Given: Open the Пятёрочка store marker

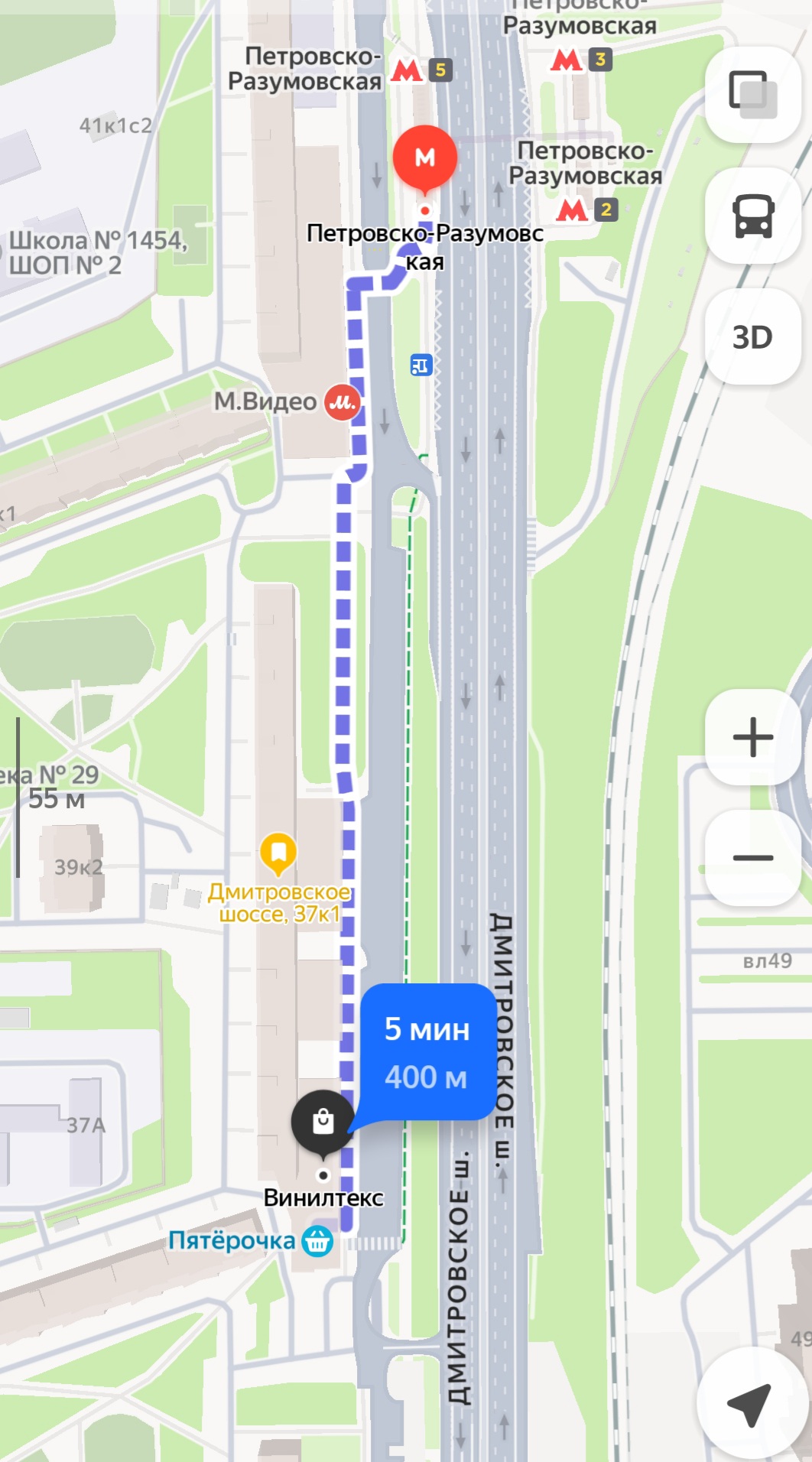Looking at the screenshot, I should click(x=317, y=1241).
